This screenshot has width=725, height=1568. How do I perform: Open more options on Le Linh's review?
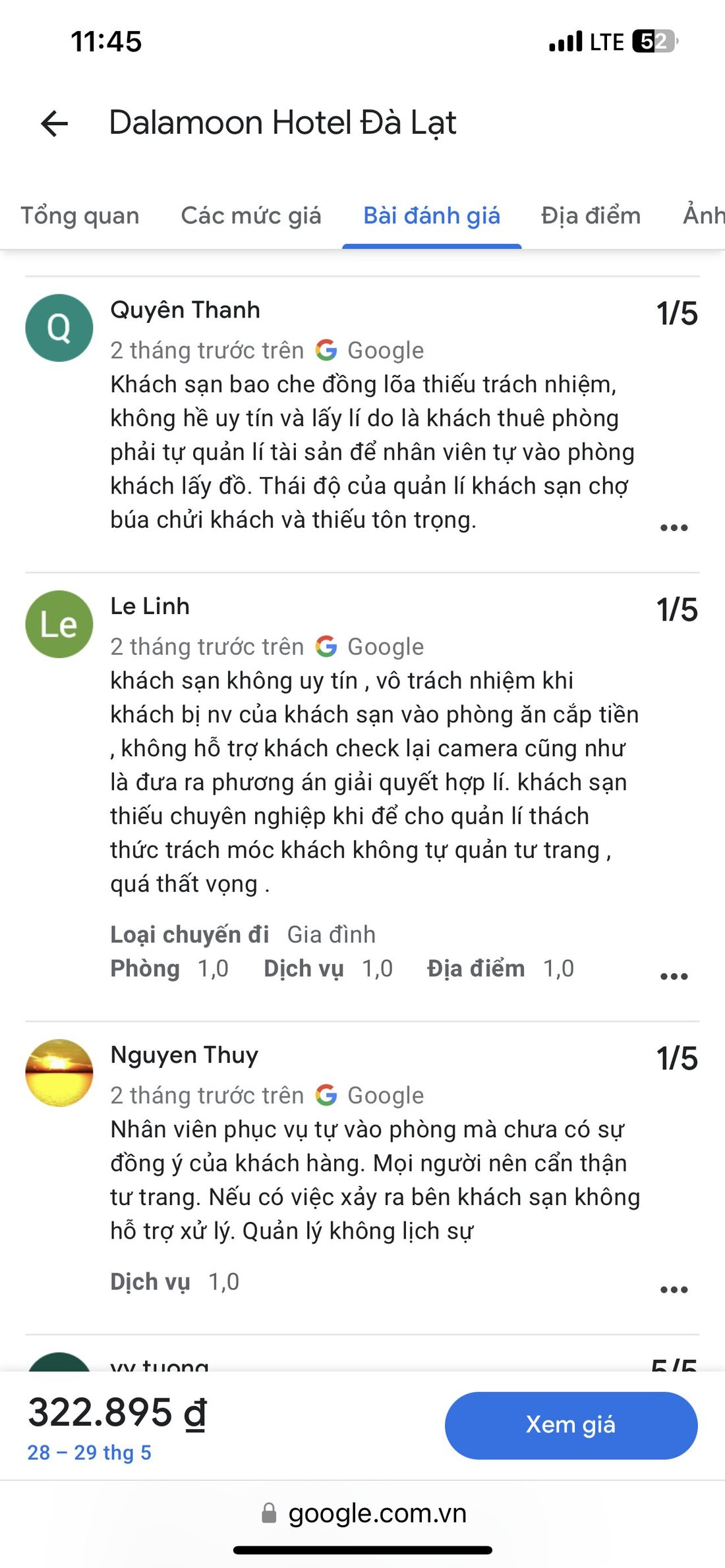[674, 976]
